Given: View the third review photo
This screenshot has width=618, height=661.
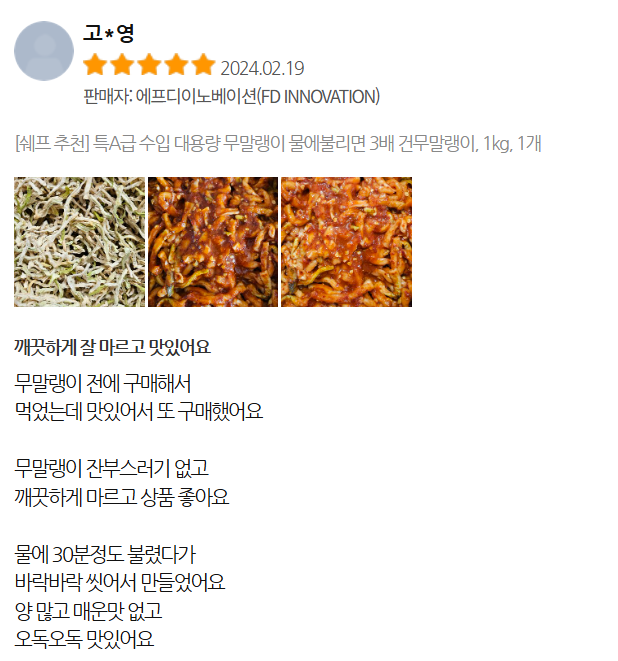Looking at the screenshot, I should tap(346, 242).
